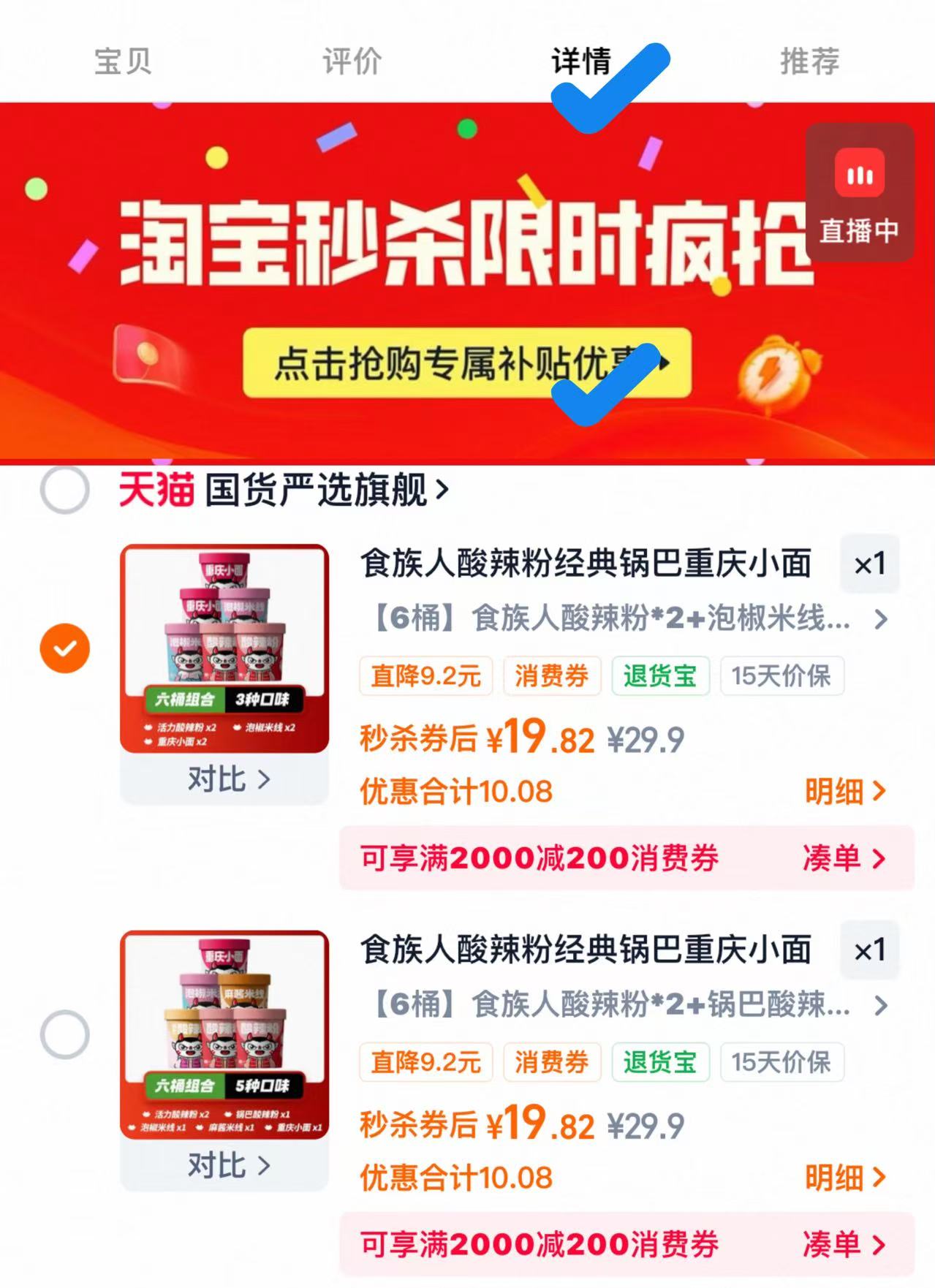
Task: Expand the second product's 锅巴酸辣 variant chevron
Action: (x=880, y=1007)
